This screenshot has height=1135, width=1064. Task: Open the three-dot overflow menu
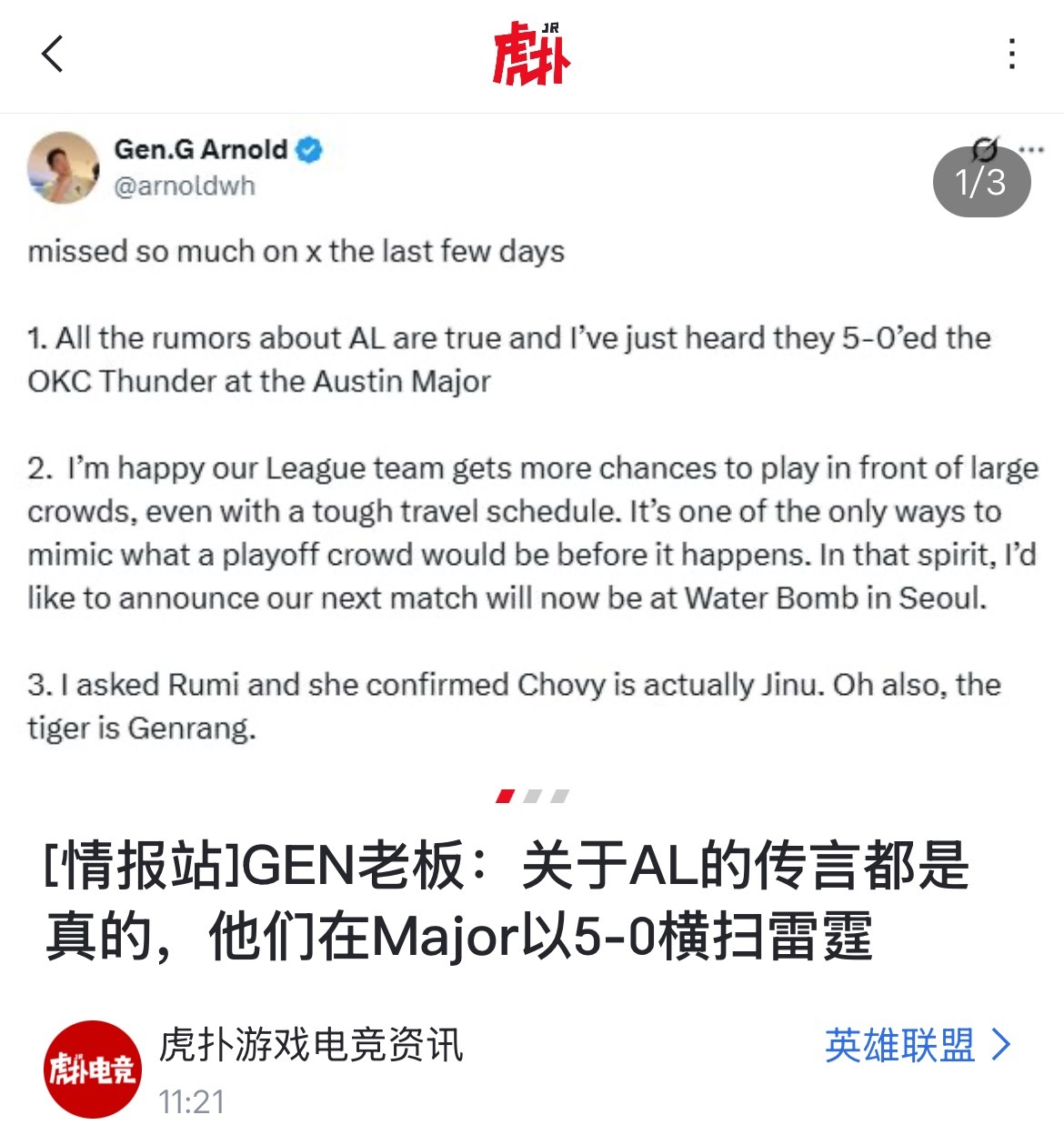(x=1012, y=55)
